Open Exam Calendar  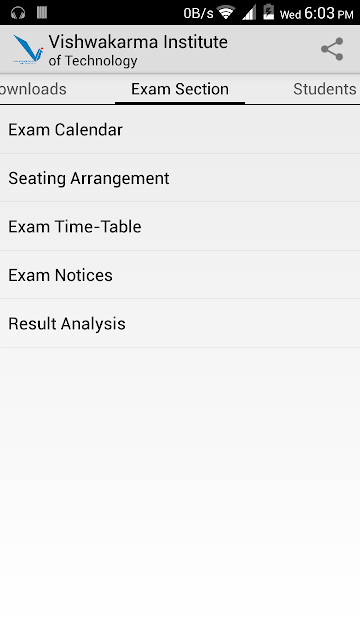tap(180, 130)
